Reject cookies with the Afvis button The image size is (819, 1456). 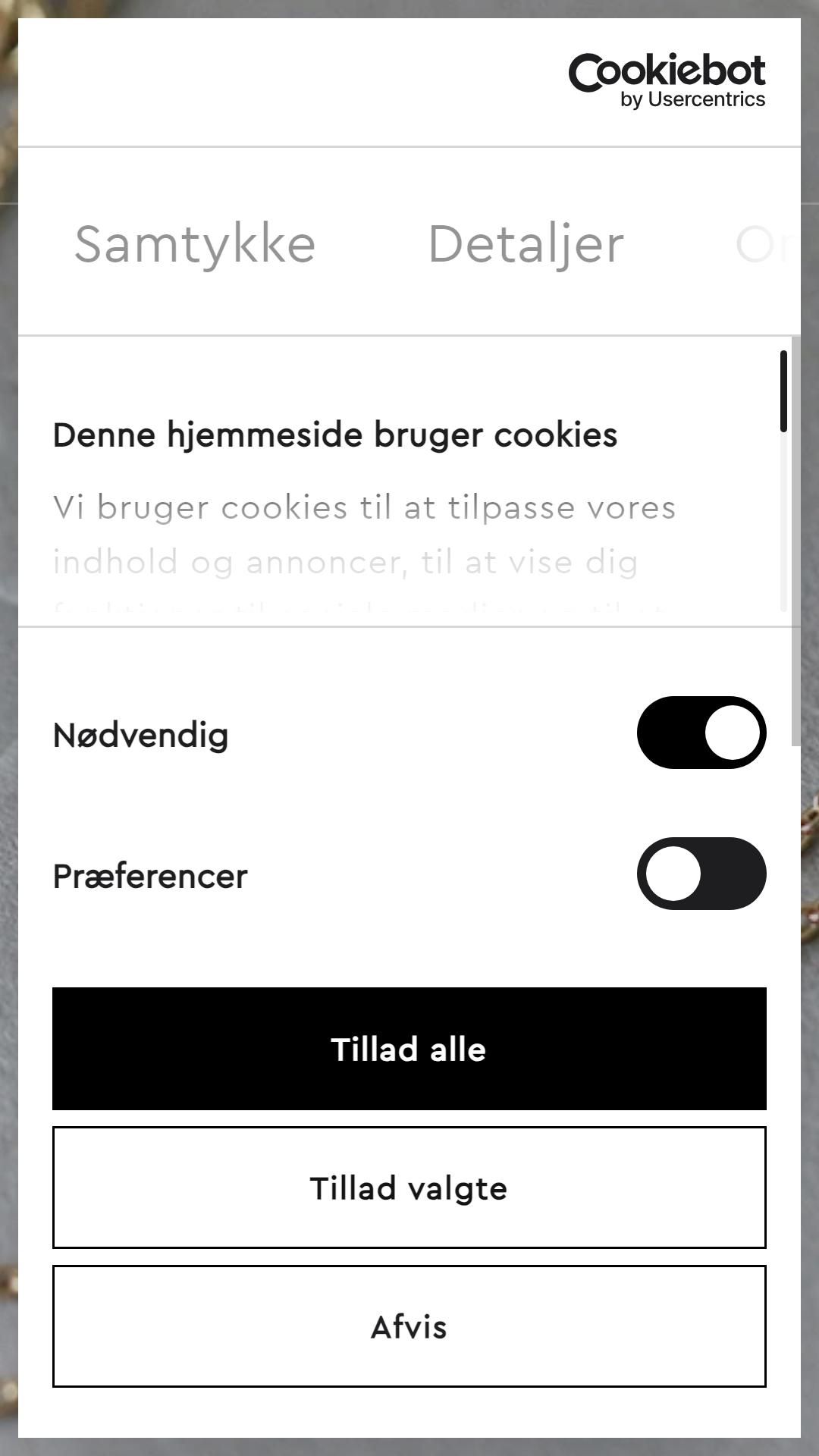point(409,1326)
